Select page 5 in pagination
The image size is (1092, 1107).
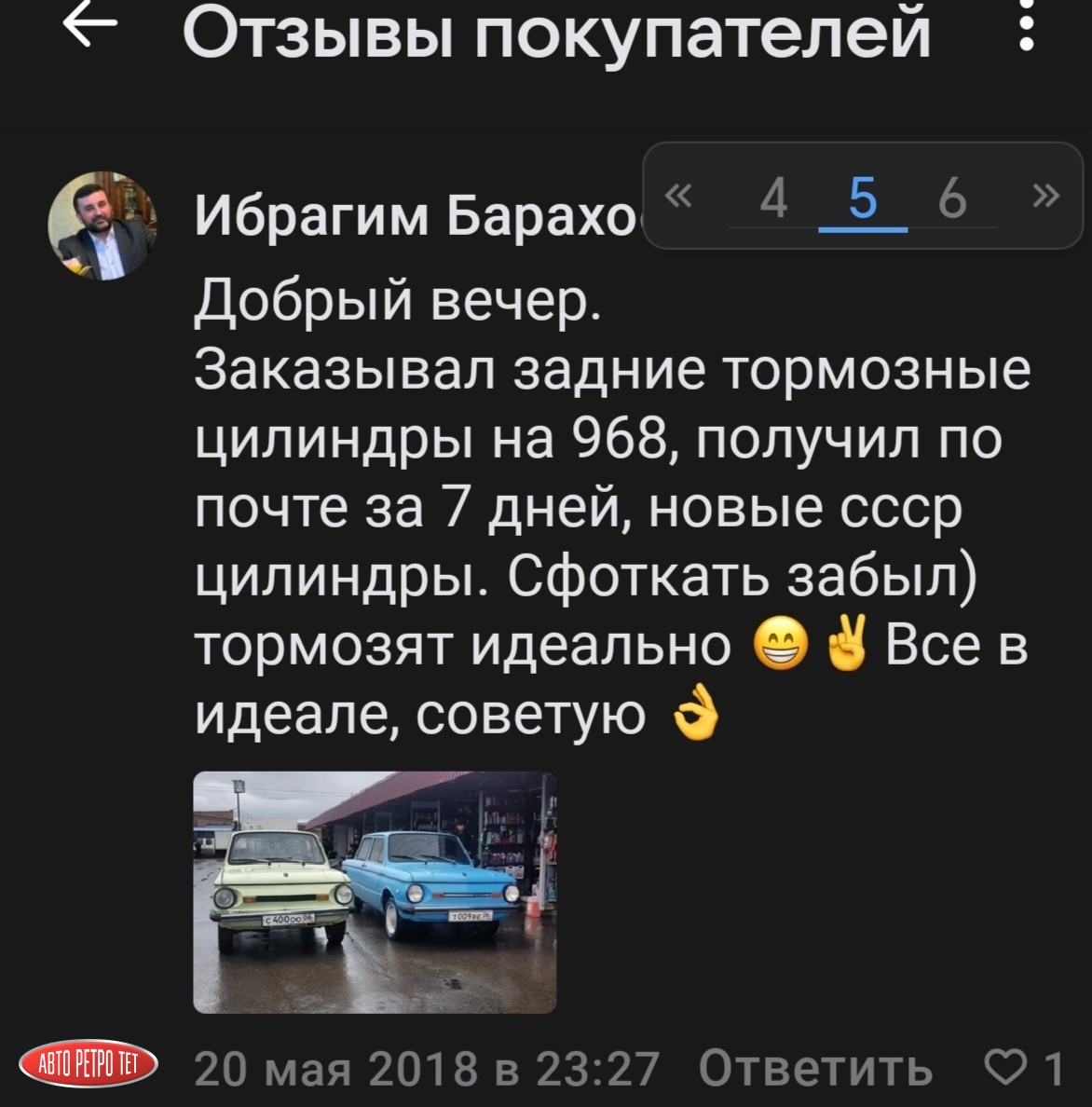click(863, 198)
